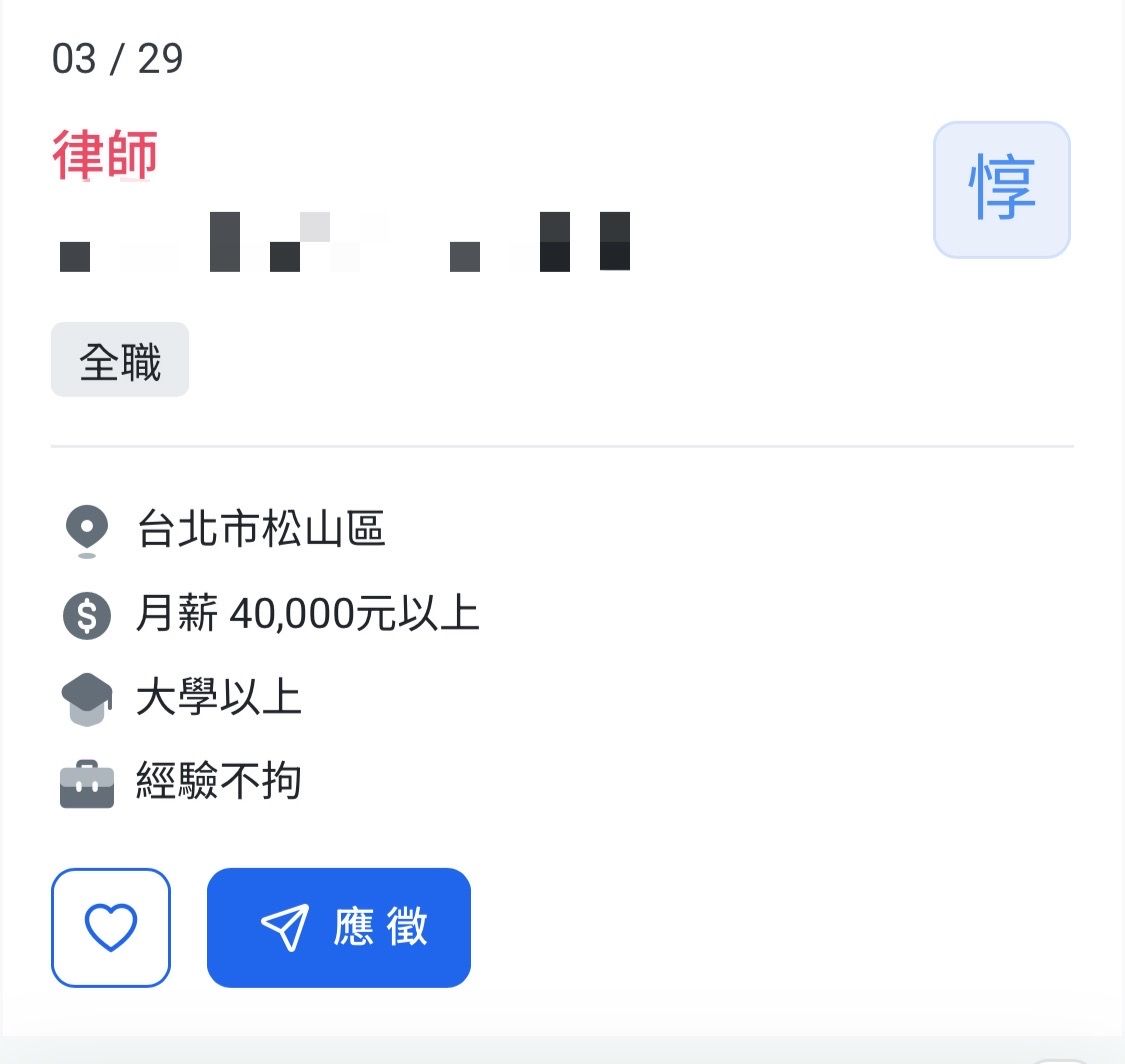Screen dimensions: 1125x1064
Task: Save this job with the heart button
Action: pos(111,927)
